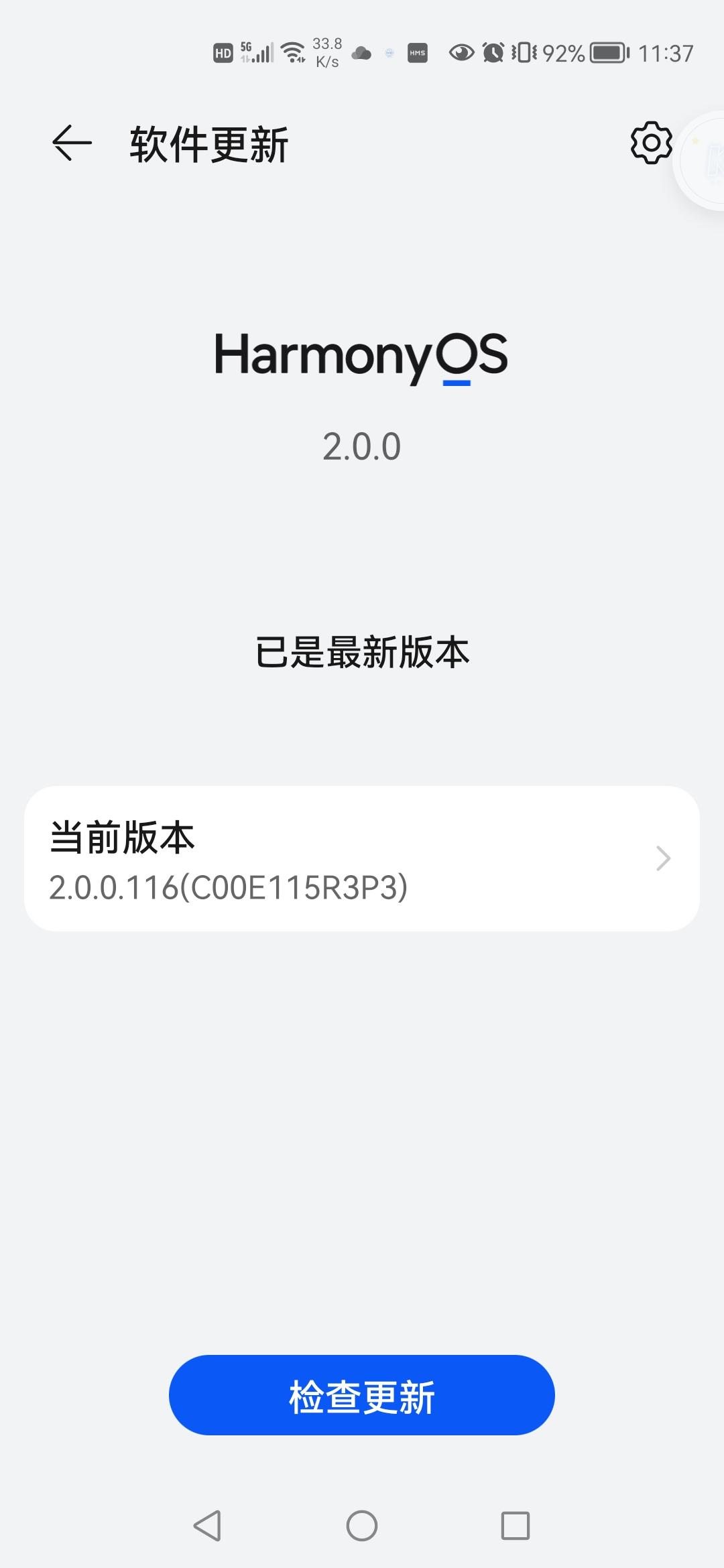Open the update settings gear icon

650,143
